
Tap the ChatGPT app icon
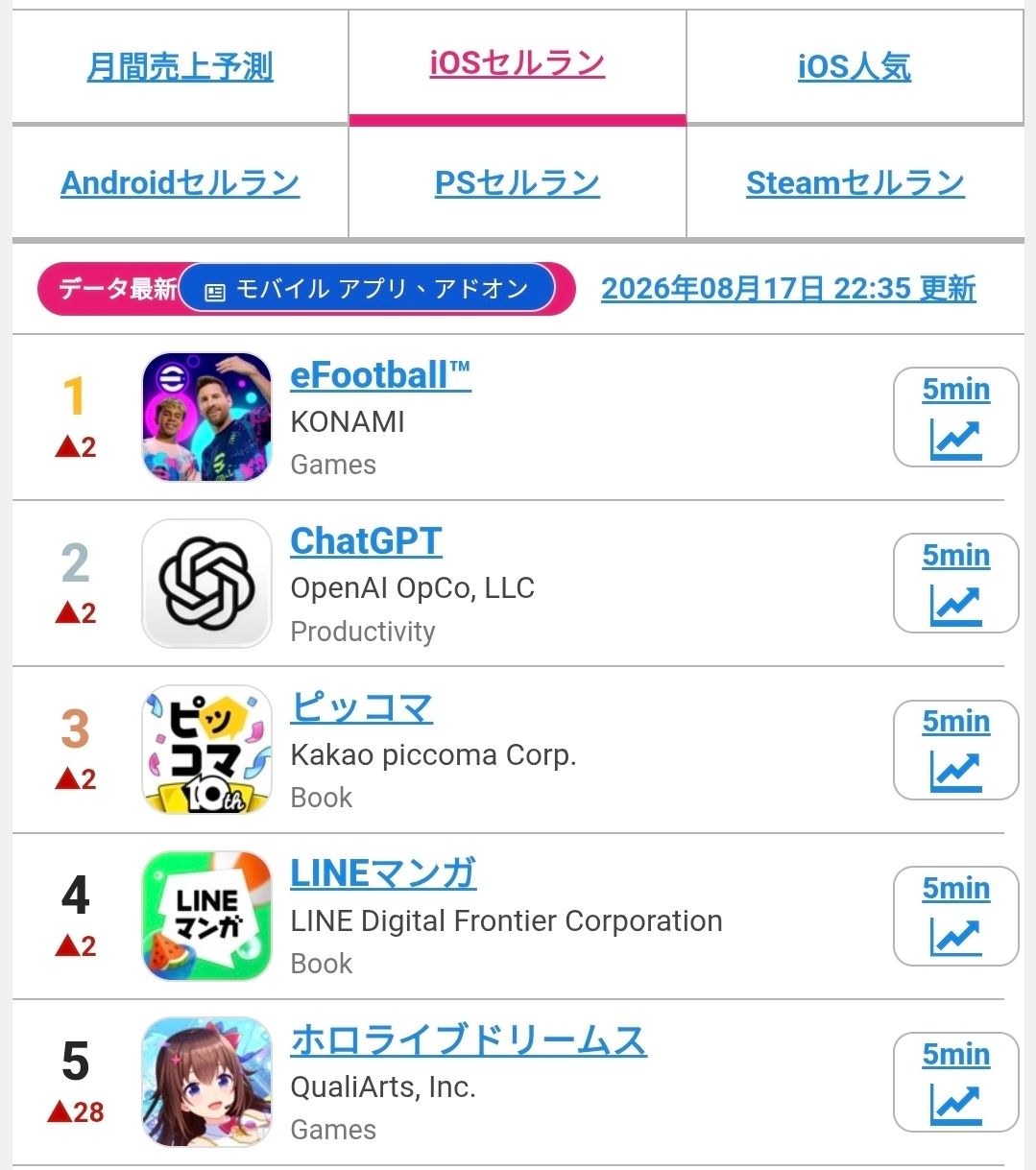pyautogui.click(x=206, y=584)
